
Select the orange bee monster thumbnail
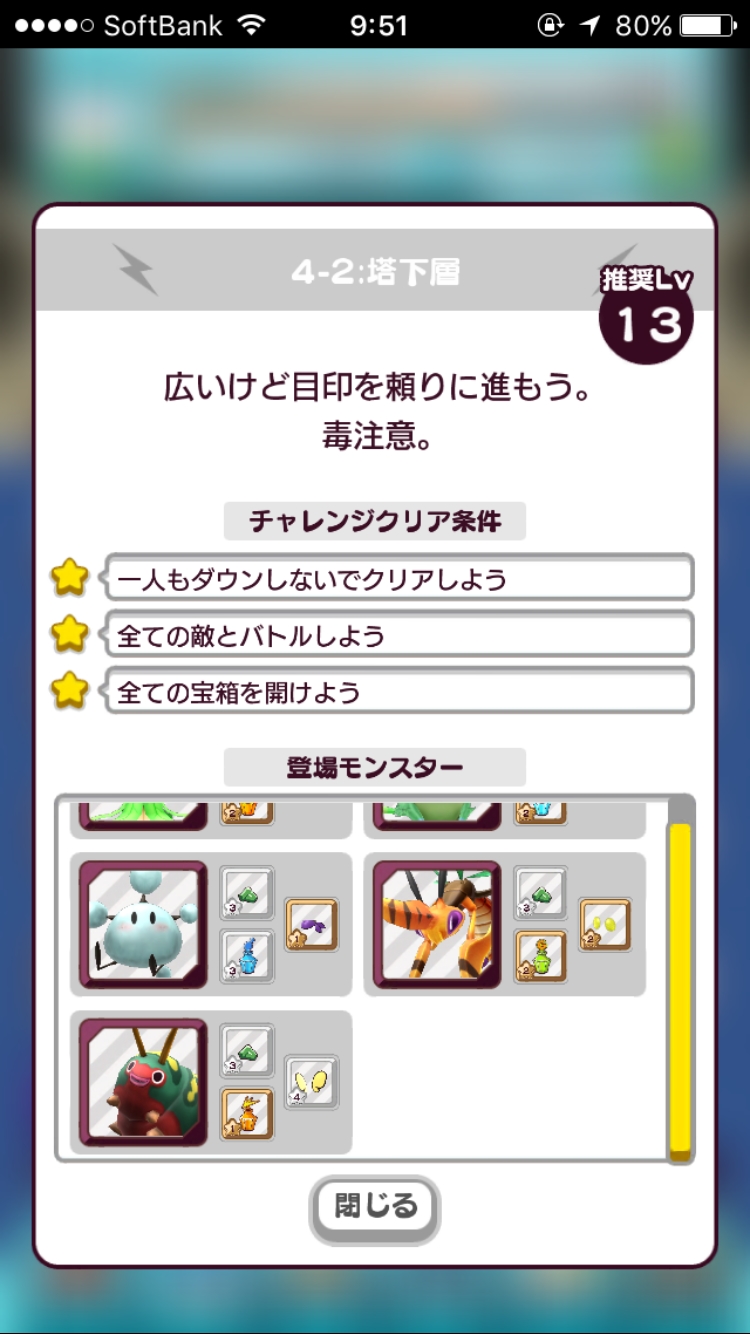click(x=437, y=925)
